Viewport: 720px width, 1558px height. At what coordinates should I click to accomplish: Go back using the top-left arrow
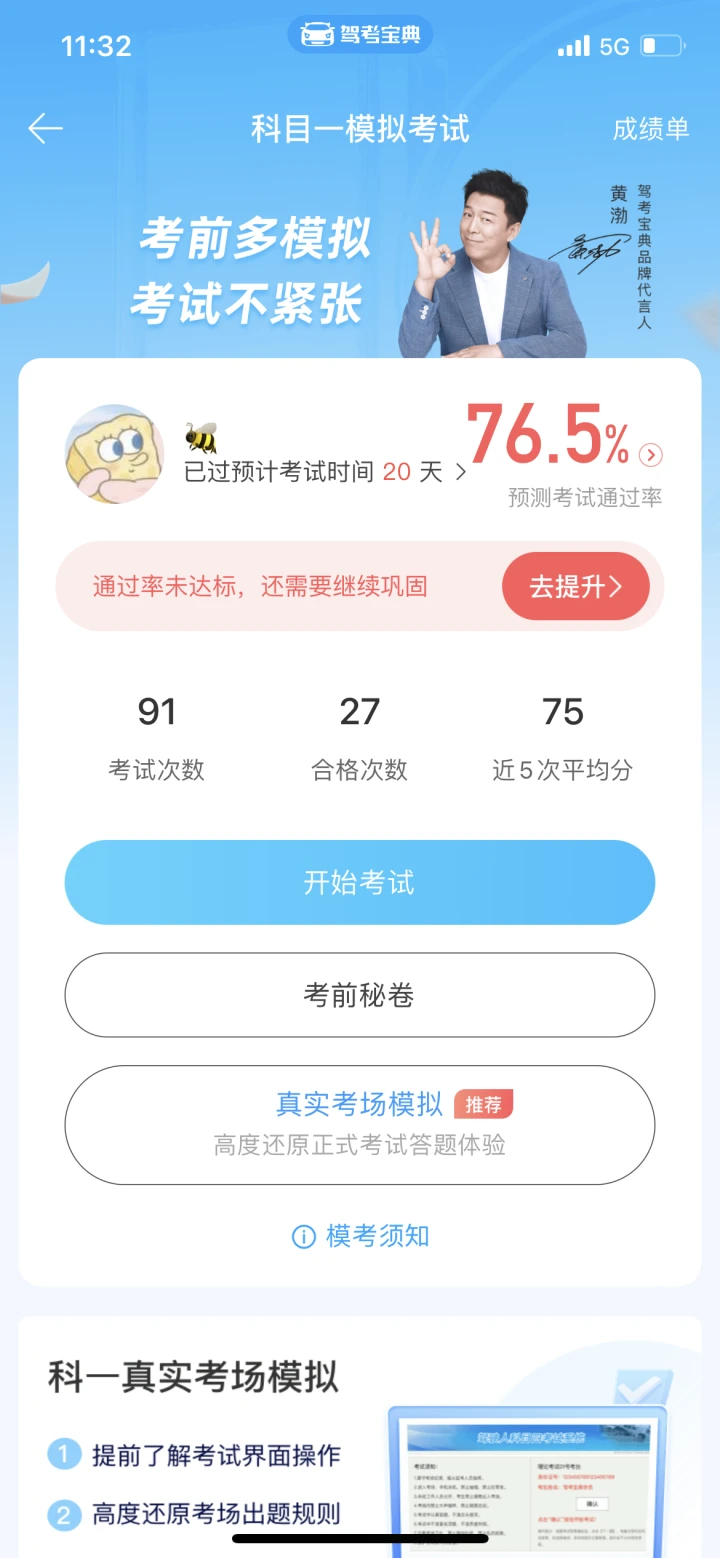[45, 129]
